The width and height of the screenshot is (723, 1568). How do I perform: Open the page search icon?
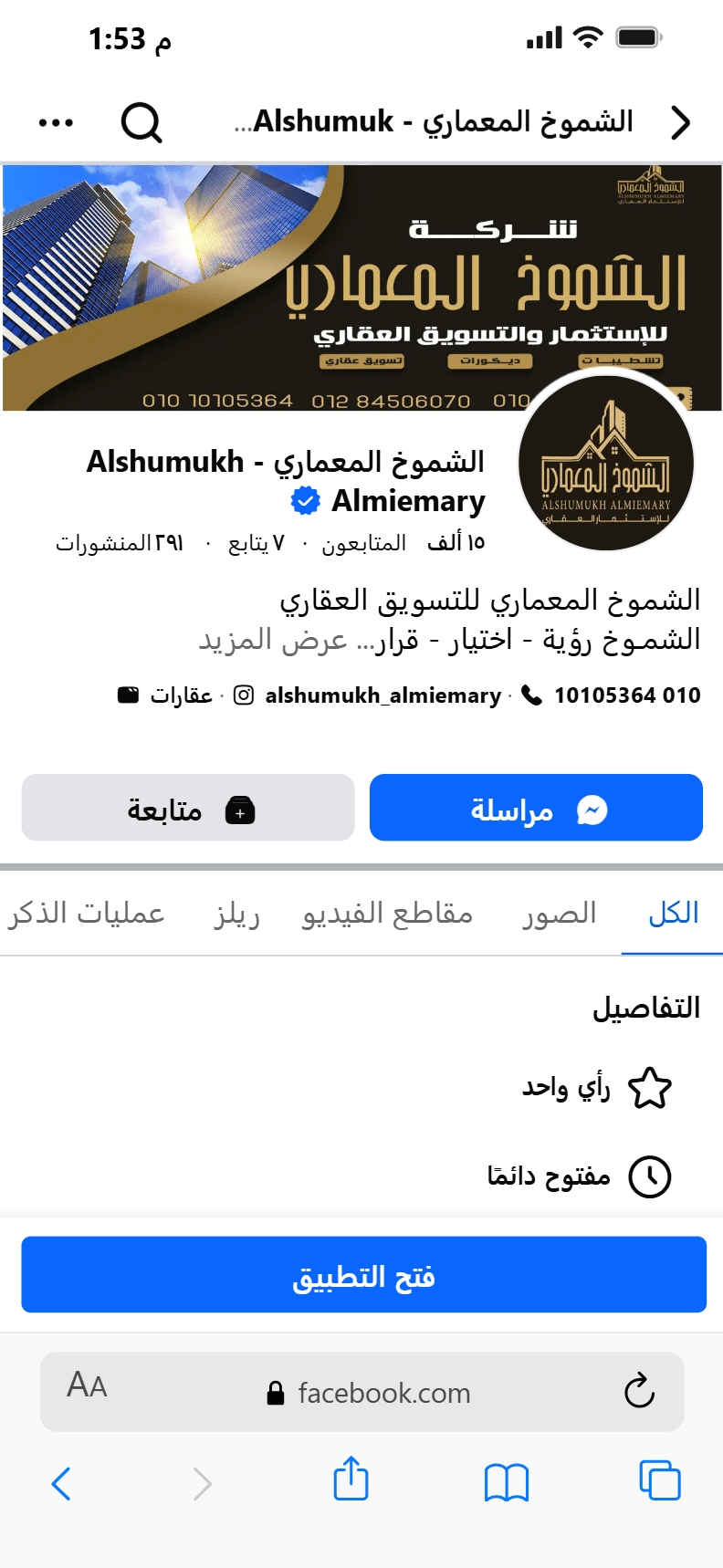coord(141,122)
